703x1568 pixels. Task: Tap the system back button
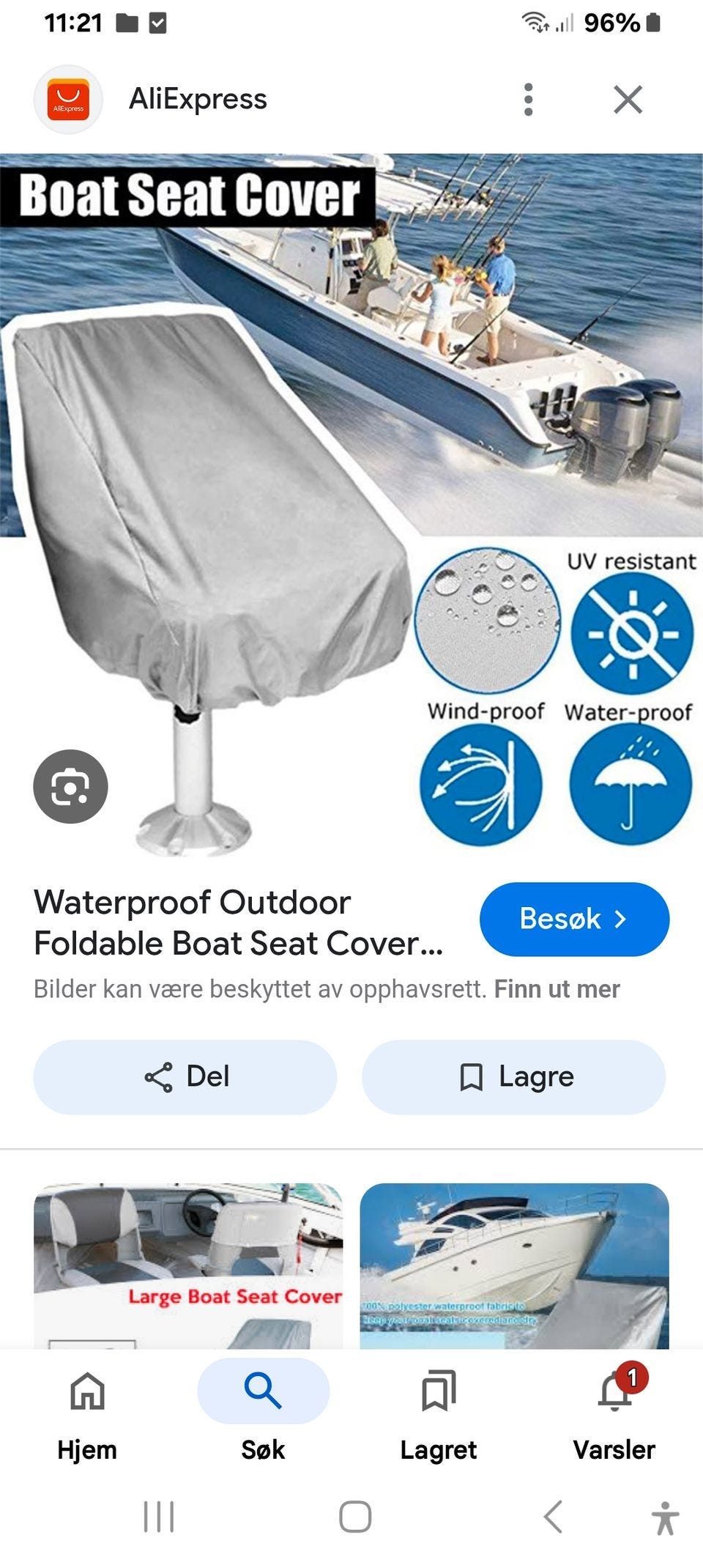[x=554, y=1516]
